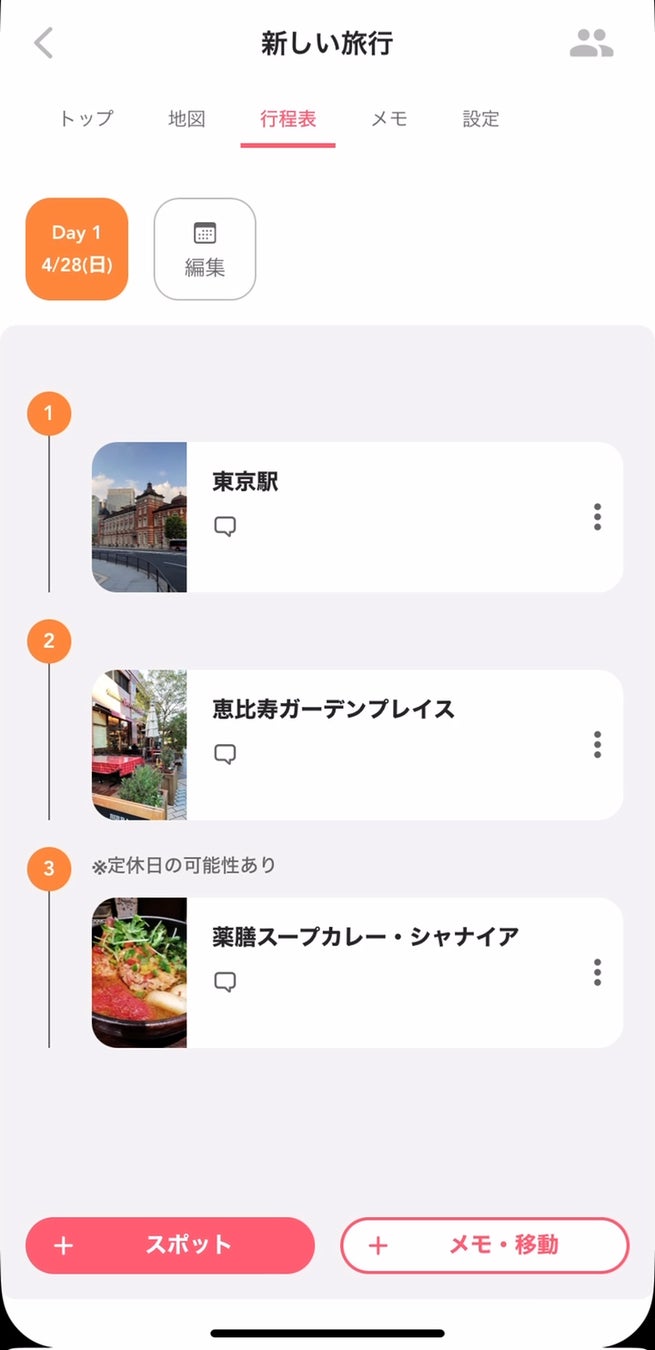Open the trip members icon
Image resolution: width=655 pixels, height=1350 pixels.
click(x=591, y=43)
